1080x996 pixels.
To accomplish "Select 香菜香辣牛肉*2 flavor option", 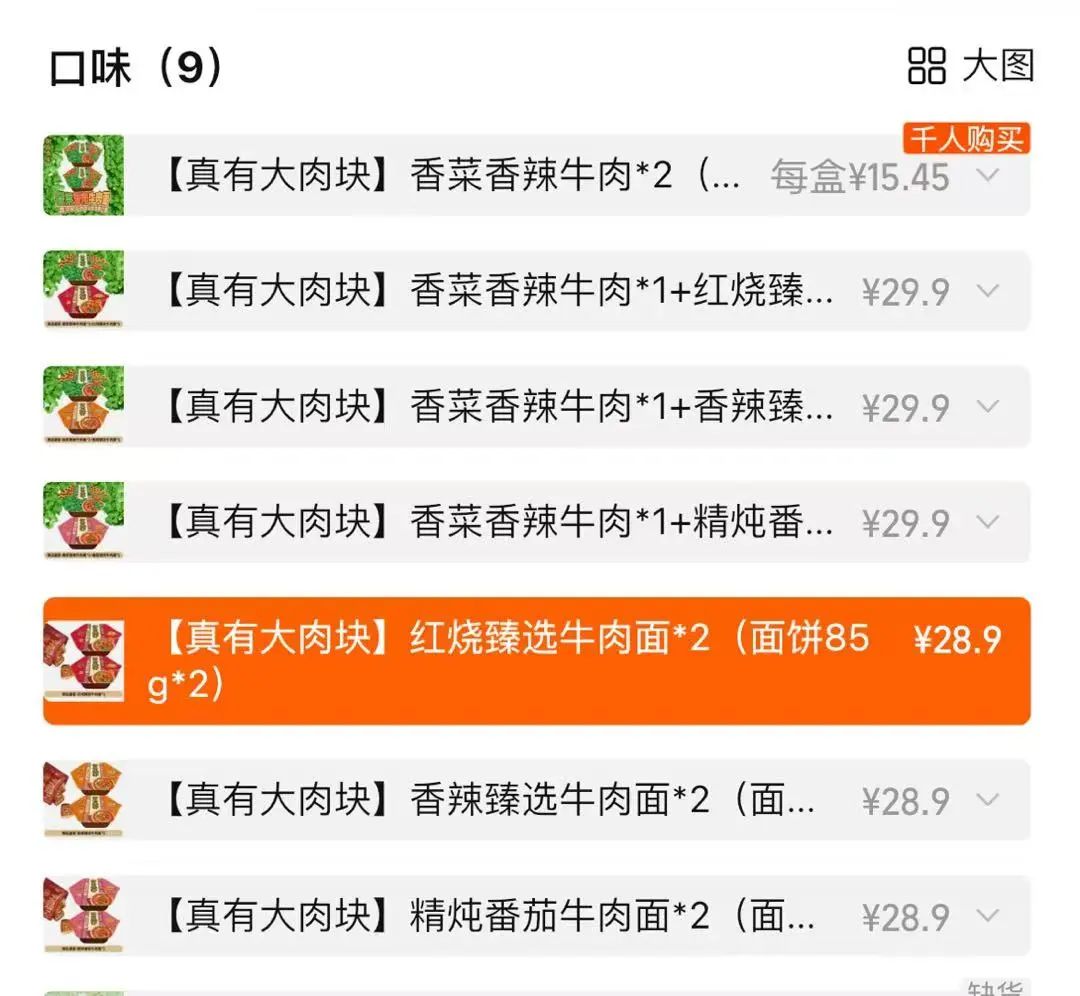I will (450, 177).
